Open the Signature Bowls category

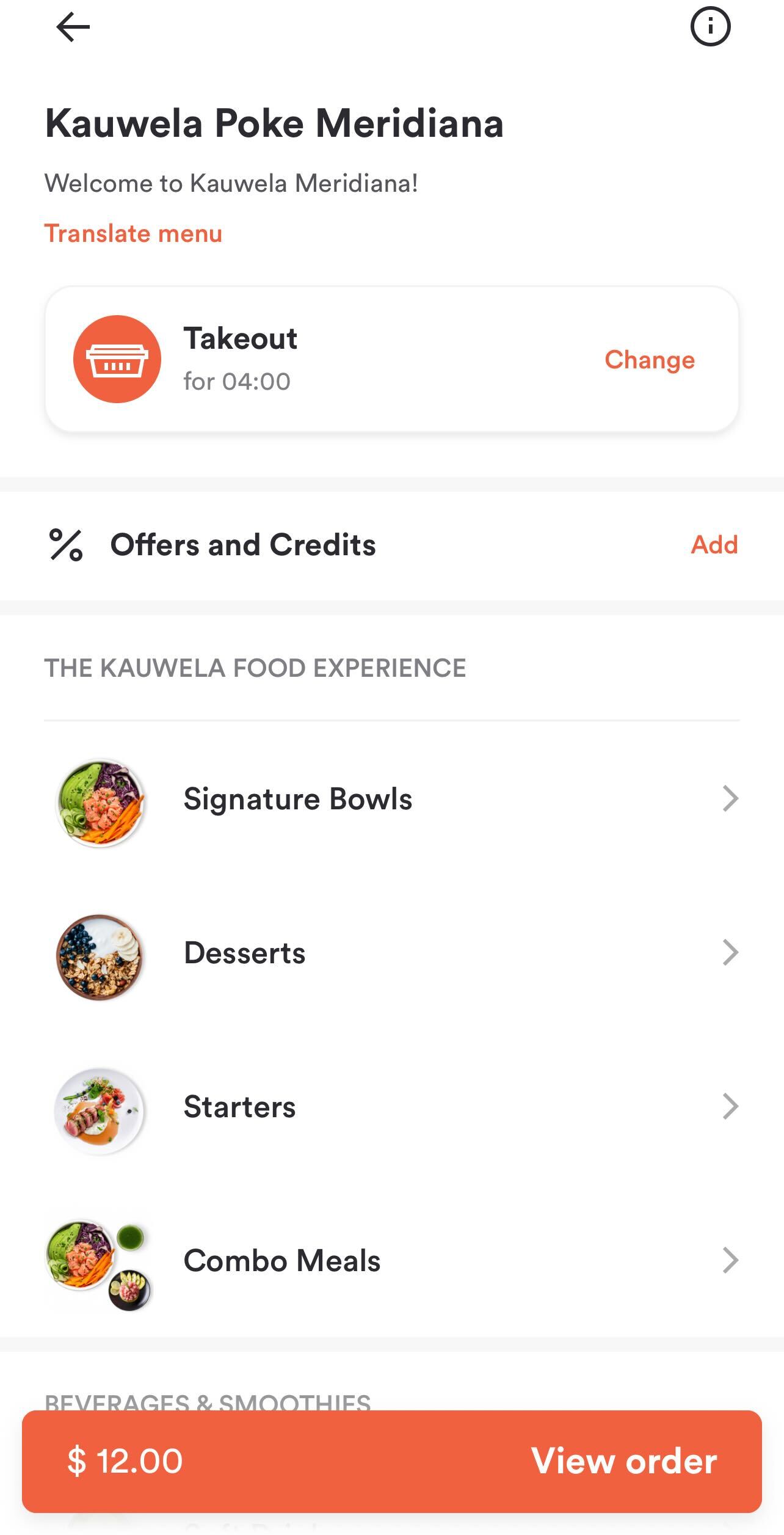392,799
